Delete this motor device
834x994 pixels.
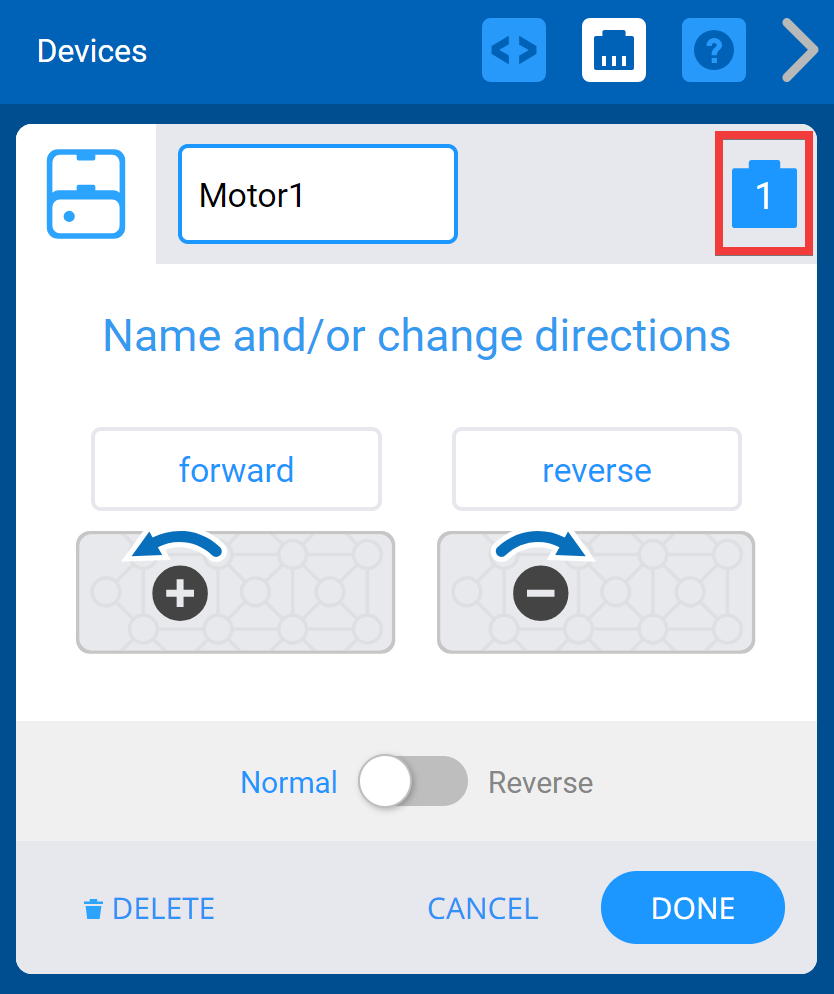click(149, 908)
